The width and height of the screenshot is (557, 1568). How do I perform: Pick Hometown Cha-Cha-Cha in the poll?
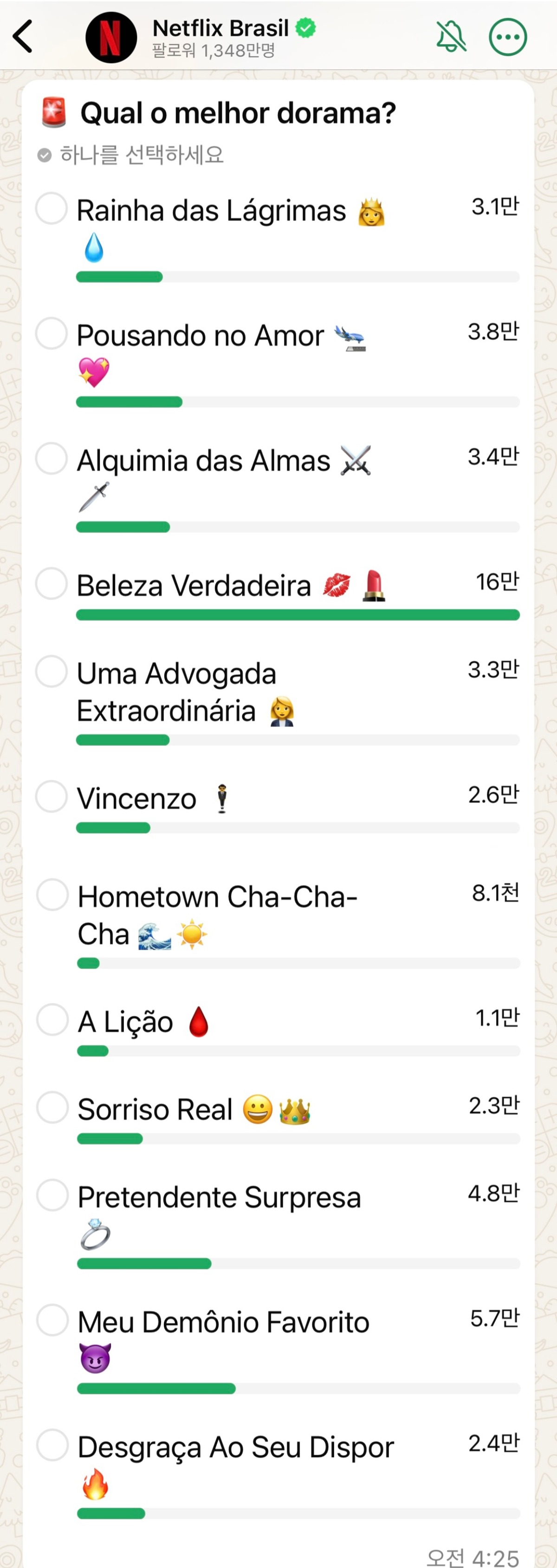tap(52, 895)
